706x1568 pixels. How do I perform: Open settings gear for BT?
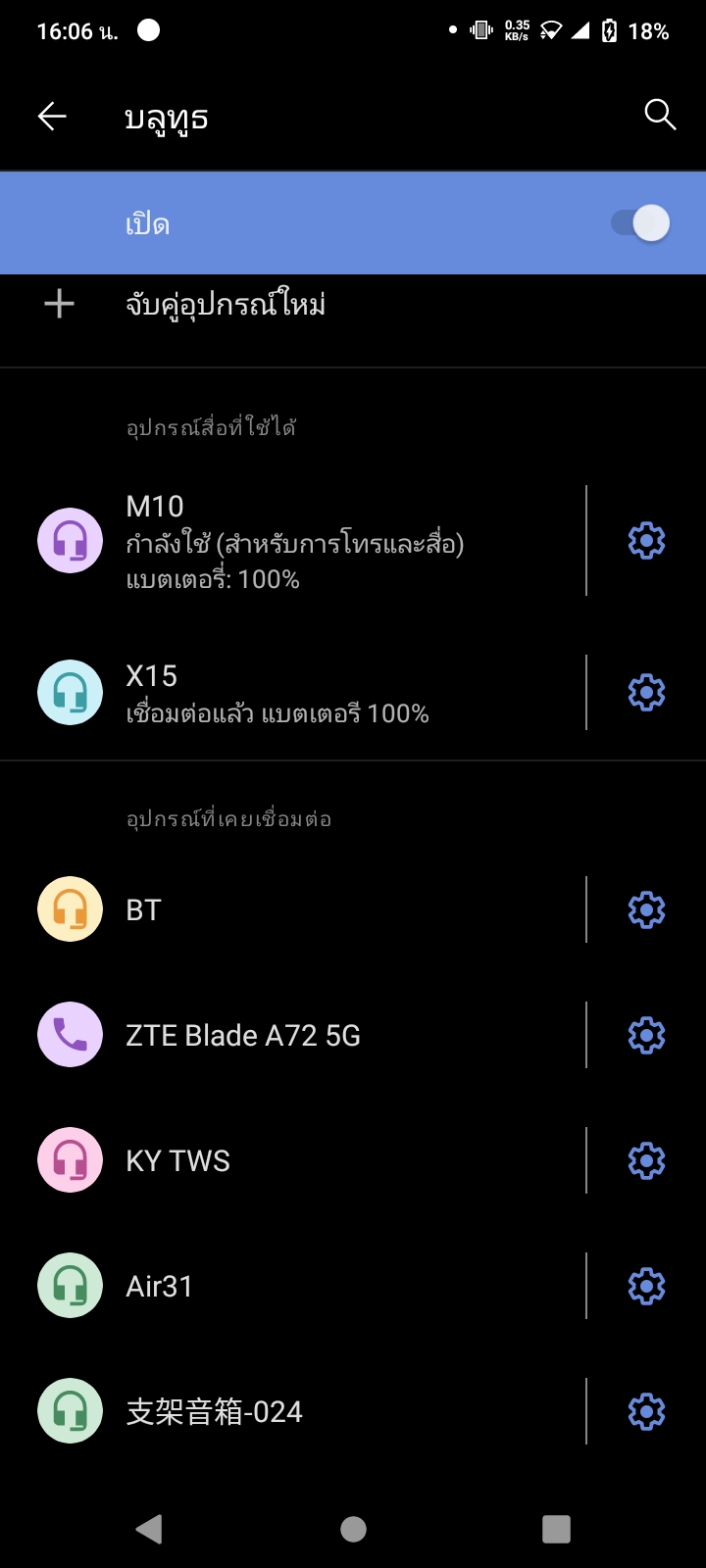646,909
